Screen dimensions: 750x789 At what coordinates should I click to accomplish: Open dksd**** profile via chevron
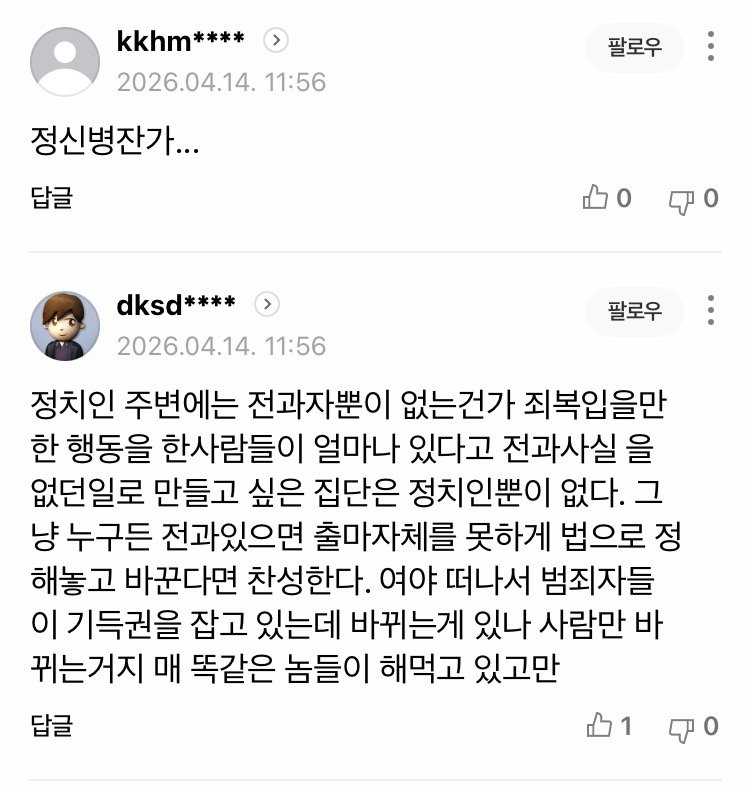click(x=268, y=304)
